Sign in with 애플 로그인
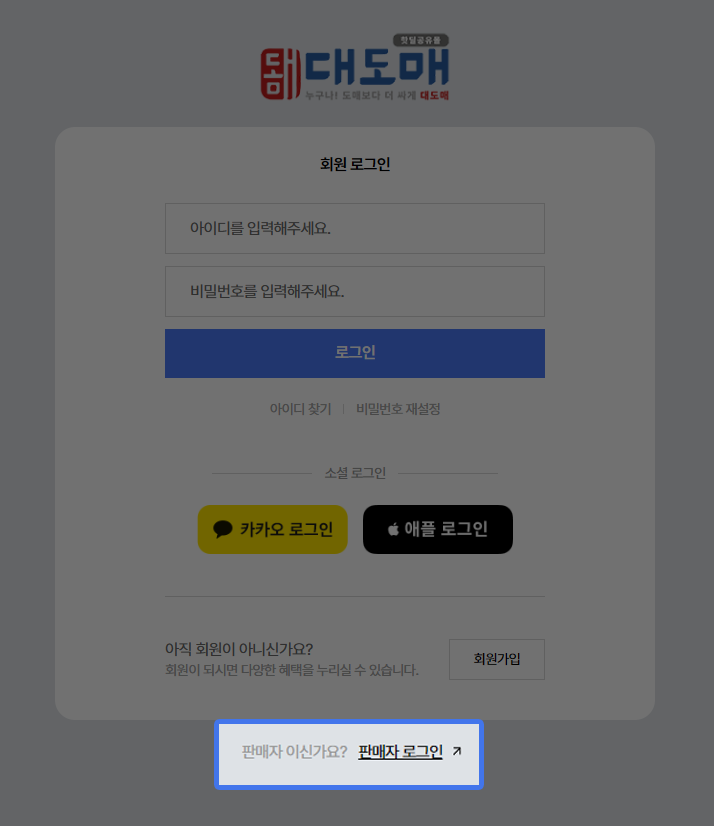This screenshot has height=826, width=714. (437, 529)
